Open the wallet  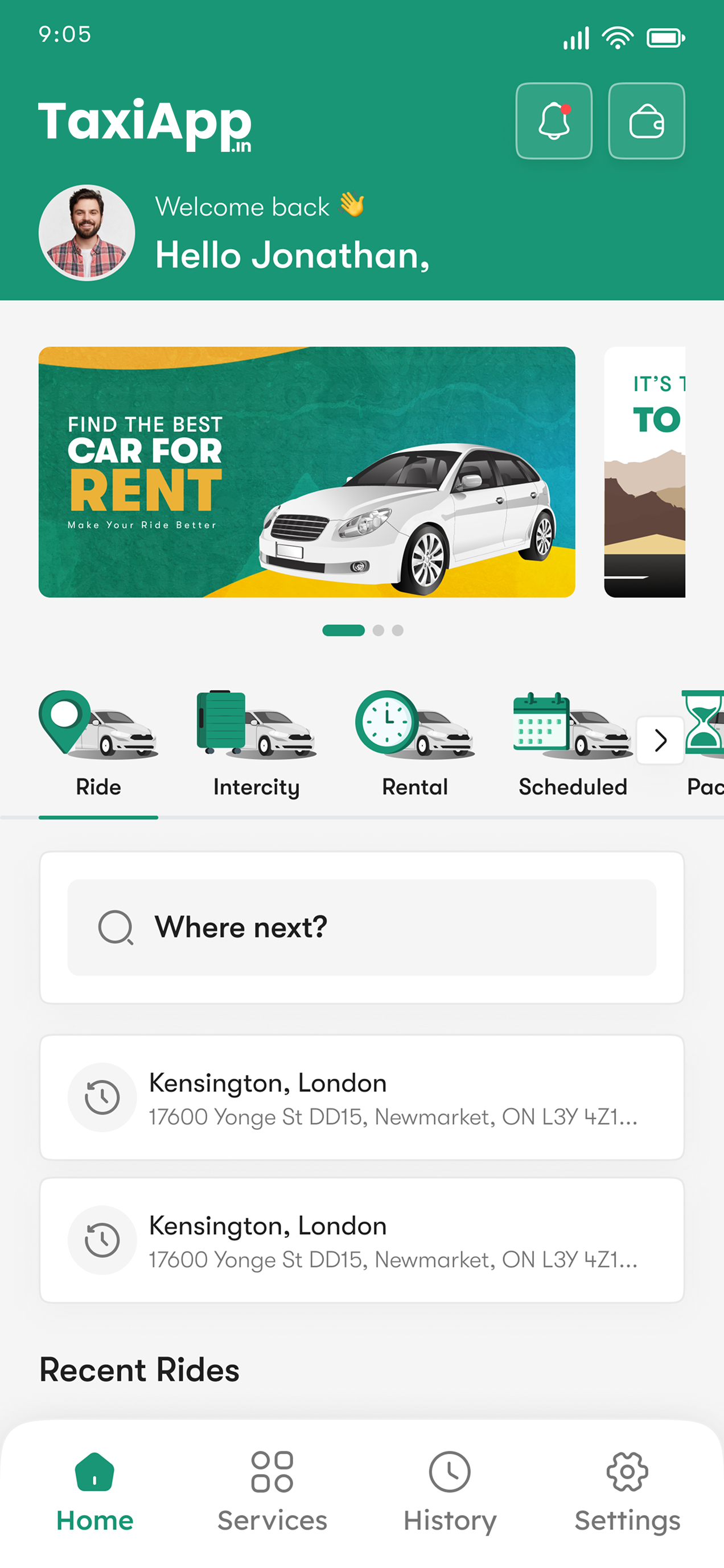[646, 121]
